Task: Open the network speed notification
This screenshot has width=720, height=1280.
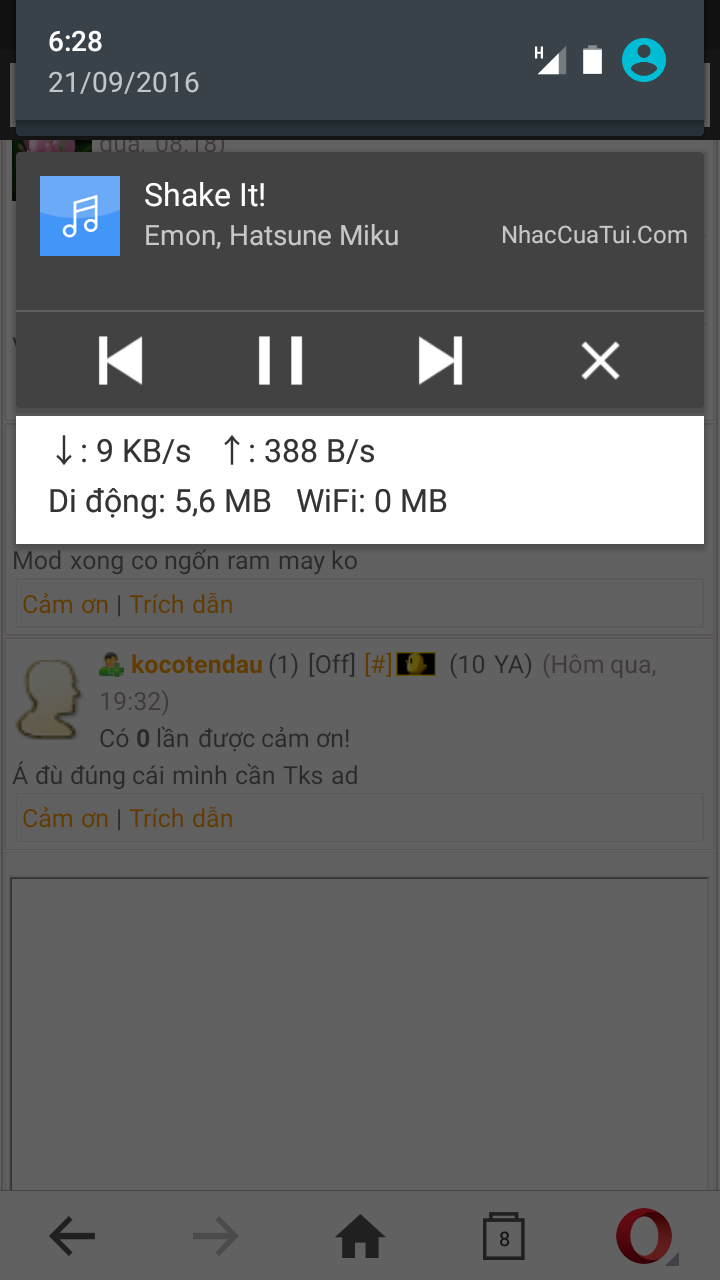Action: coord(360,478)
